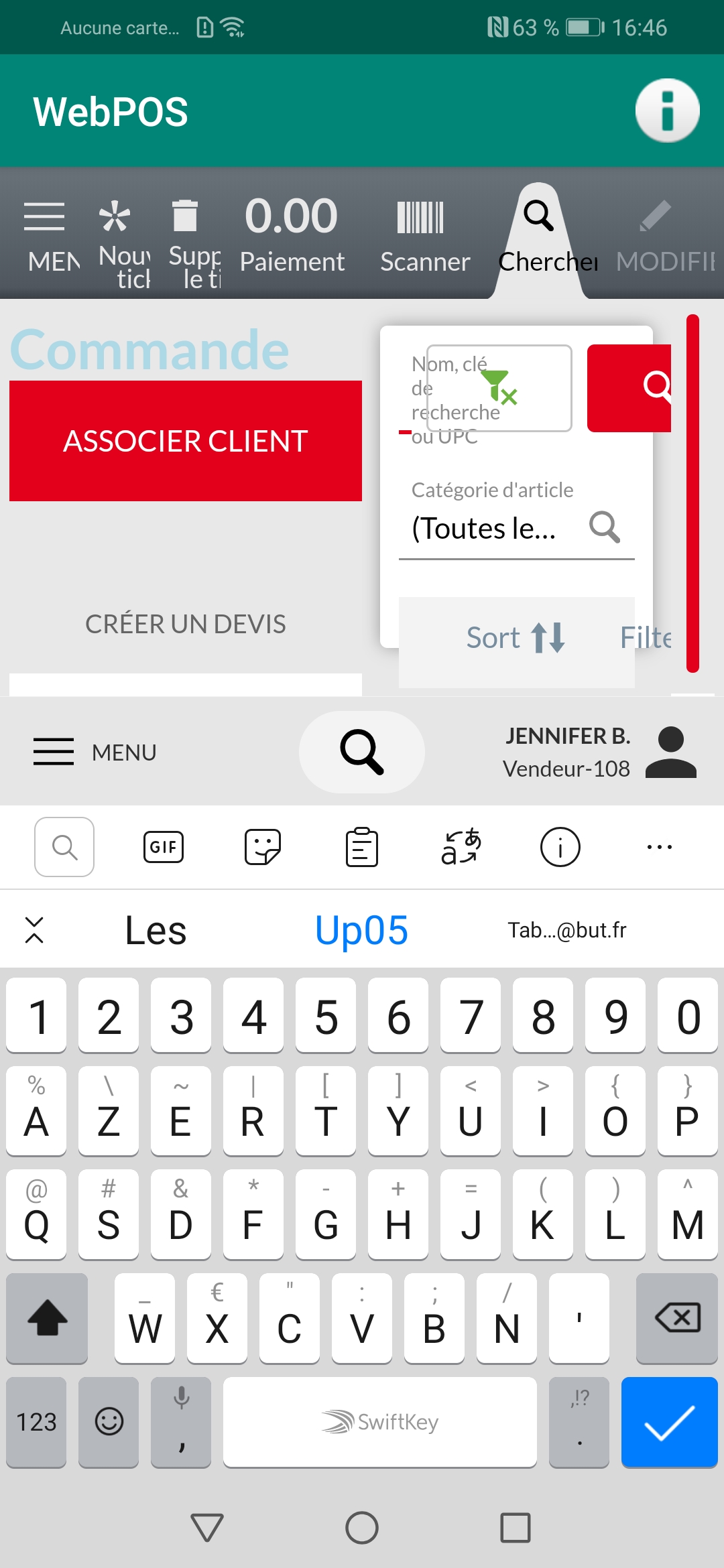Tap the Sort button
The height and width of the screenshot is (1568, 724).
pyautogui.click(x=515, y=638)
